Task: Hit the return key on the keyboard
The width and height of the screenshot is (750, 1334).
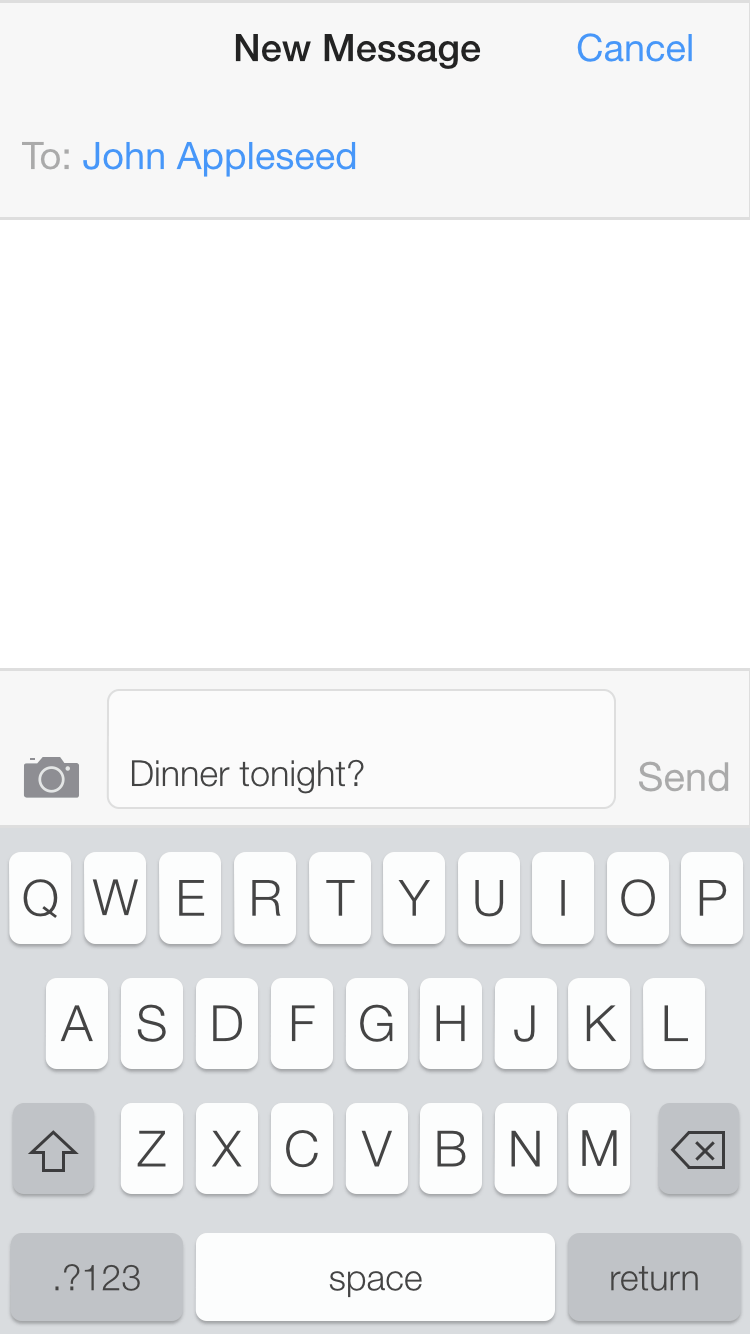Action: click(654, 1278)
